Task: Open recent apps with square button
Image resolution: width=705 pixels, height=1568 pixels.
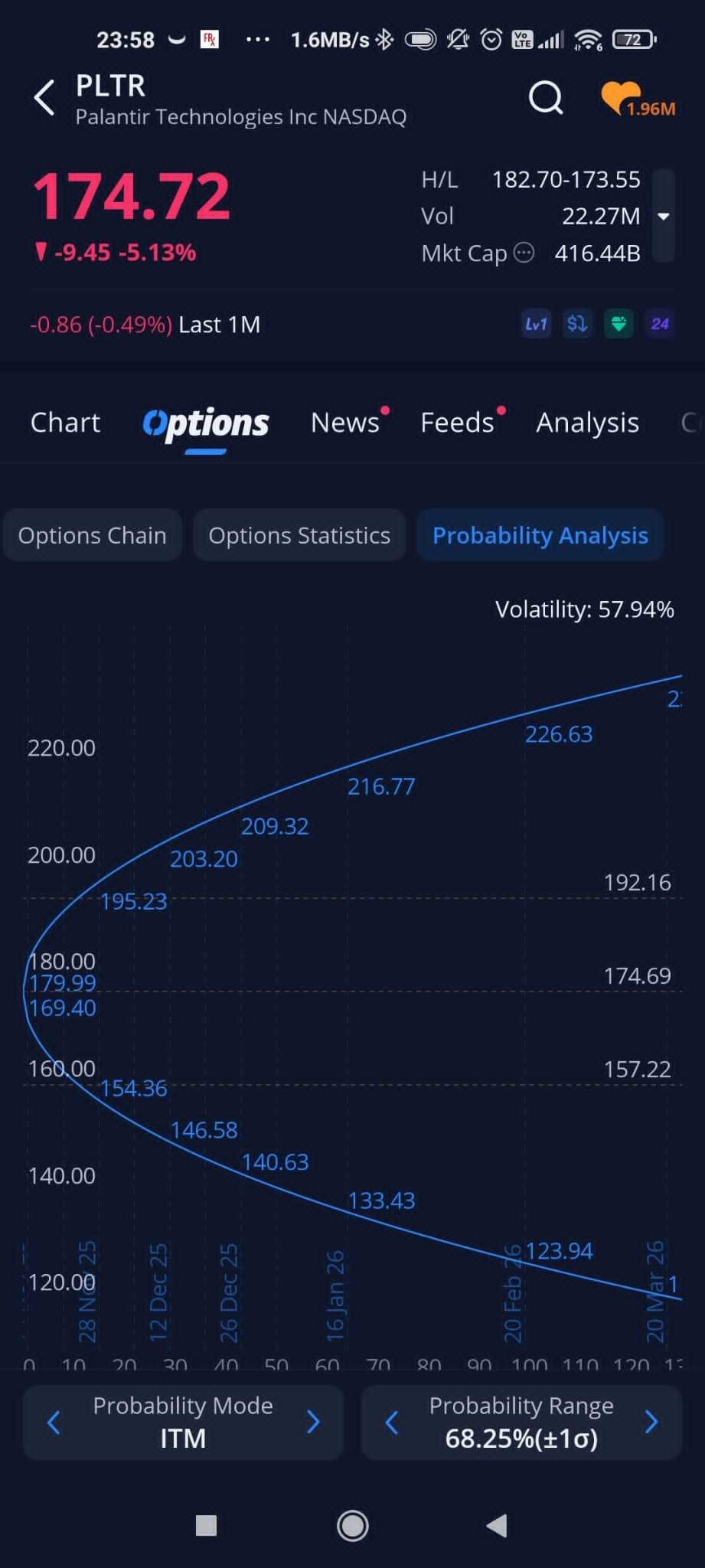Action: click(206, 1526)
